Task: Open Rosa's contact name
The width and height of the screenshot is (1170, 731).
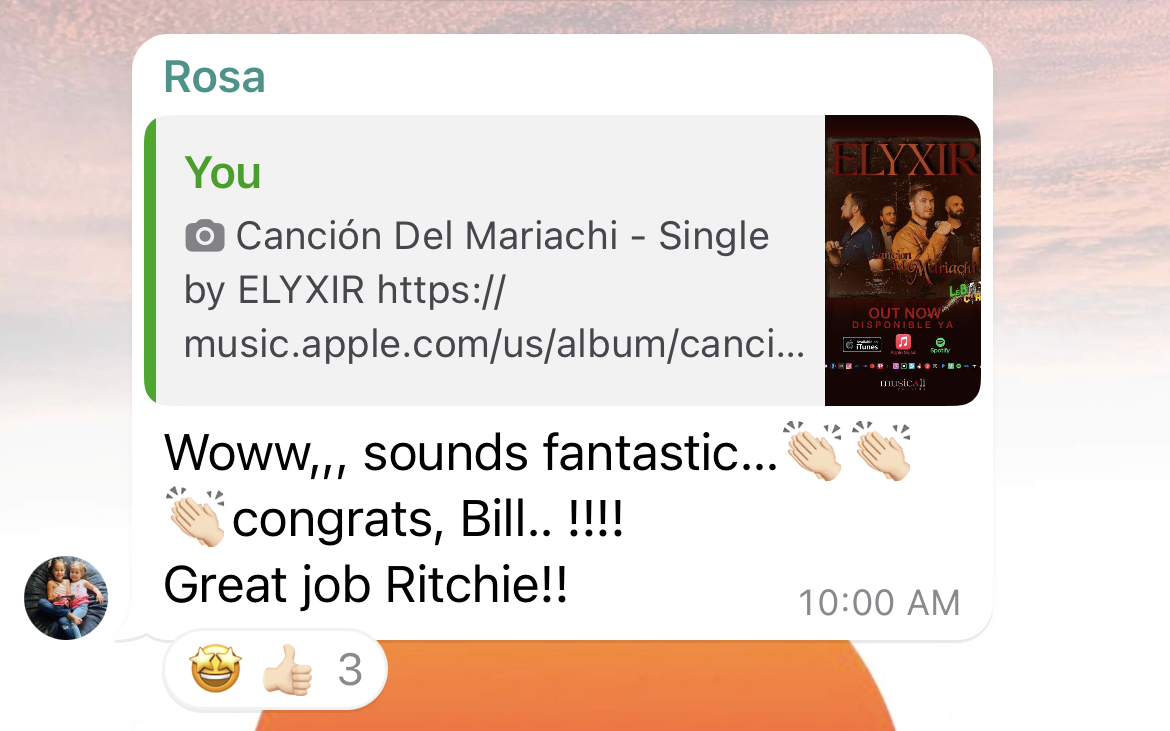Action: click(214, 78)
